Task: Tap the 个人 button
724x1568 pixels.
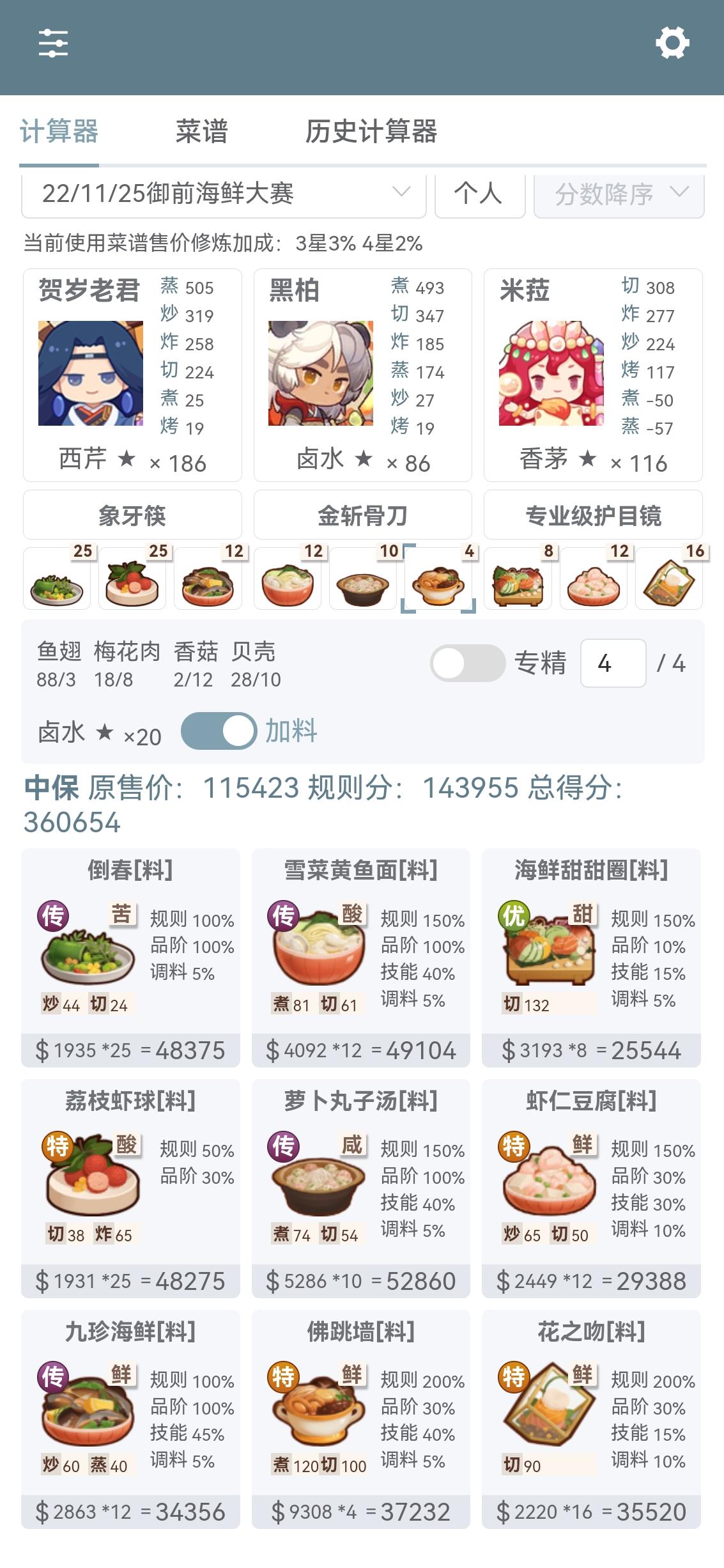Action: coord(479,194)
